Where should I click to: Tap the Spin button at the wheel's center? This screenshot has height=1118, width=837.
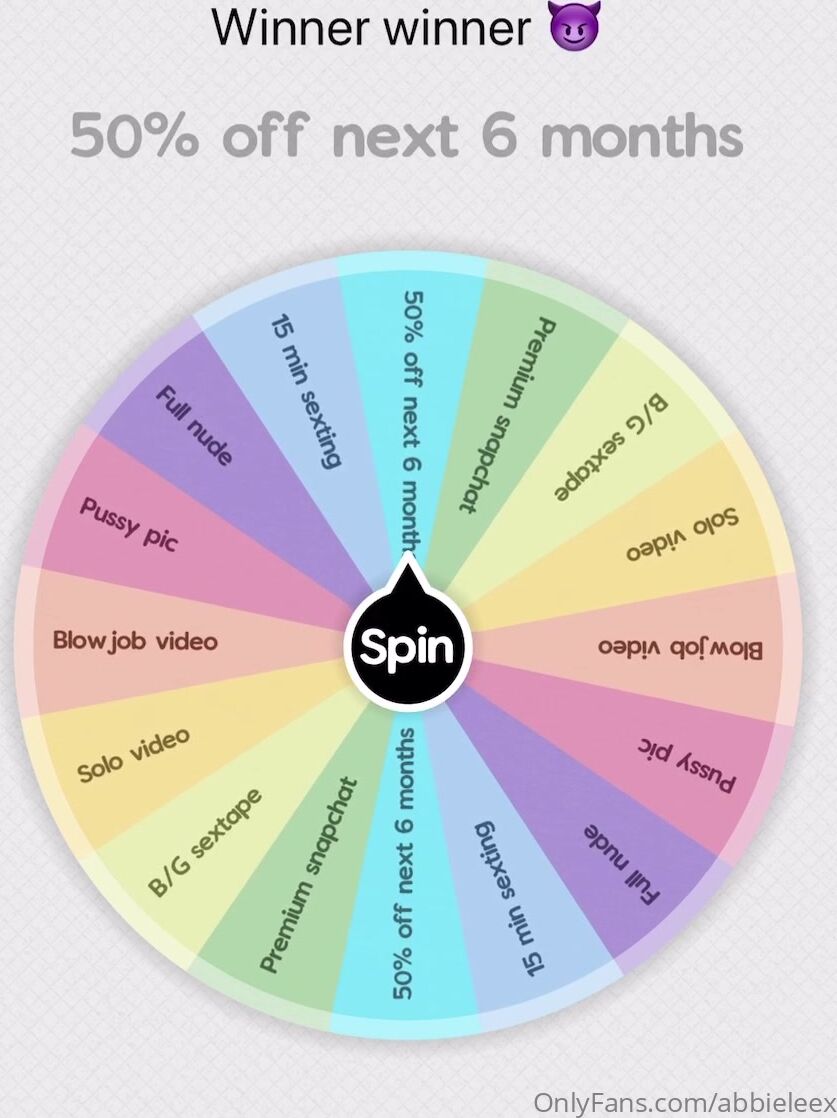[x=407, y=647]
